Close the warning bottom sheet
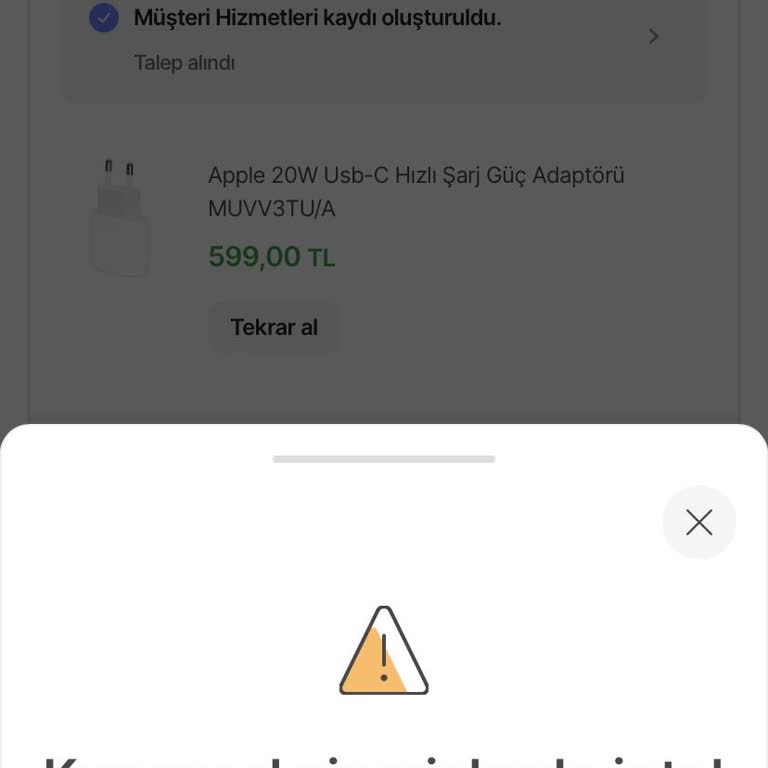 (x=699, y=522)
